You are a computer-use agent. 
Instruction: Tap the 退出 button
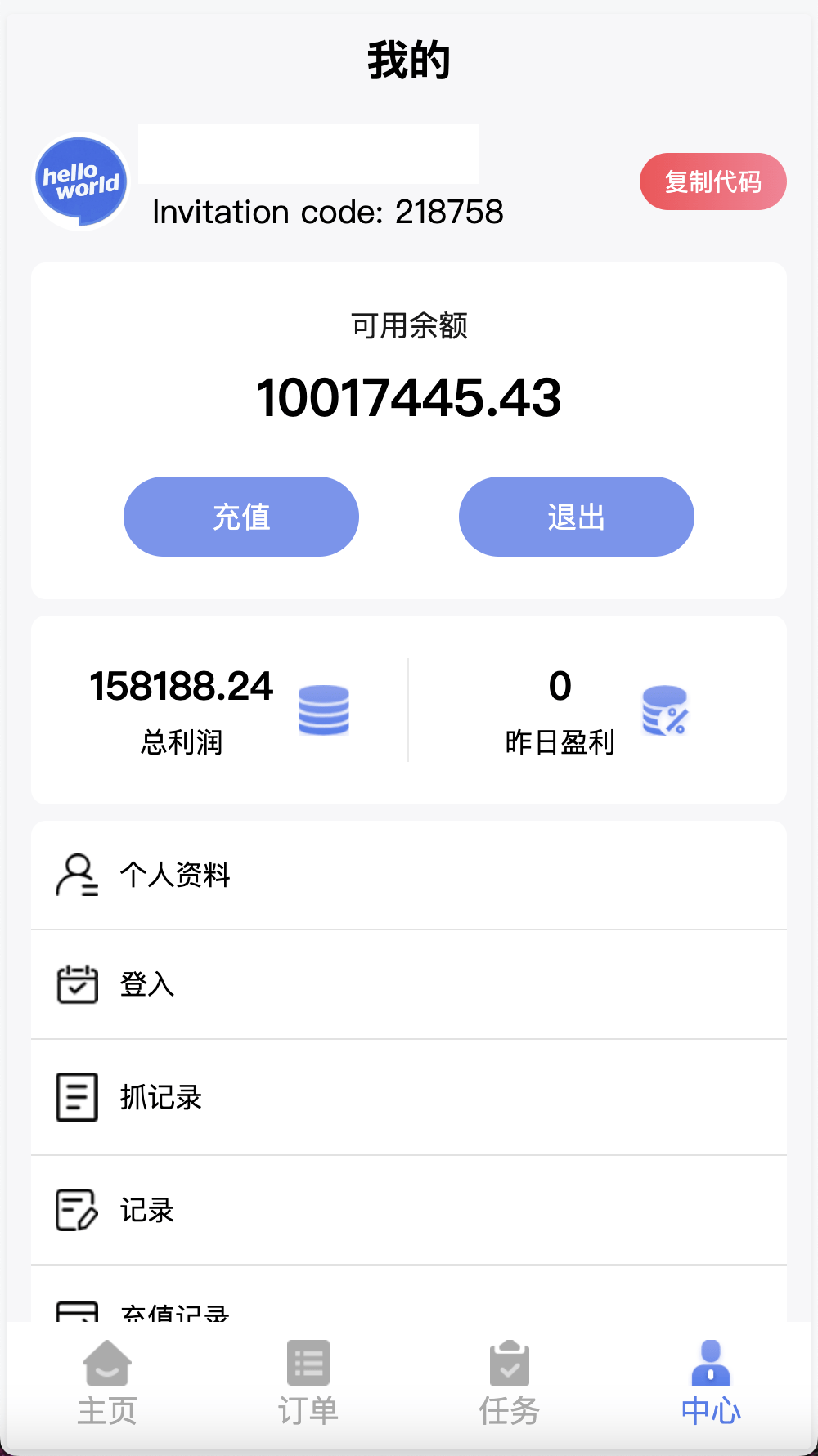[576, 517]
